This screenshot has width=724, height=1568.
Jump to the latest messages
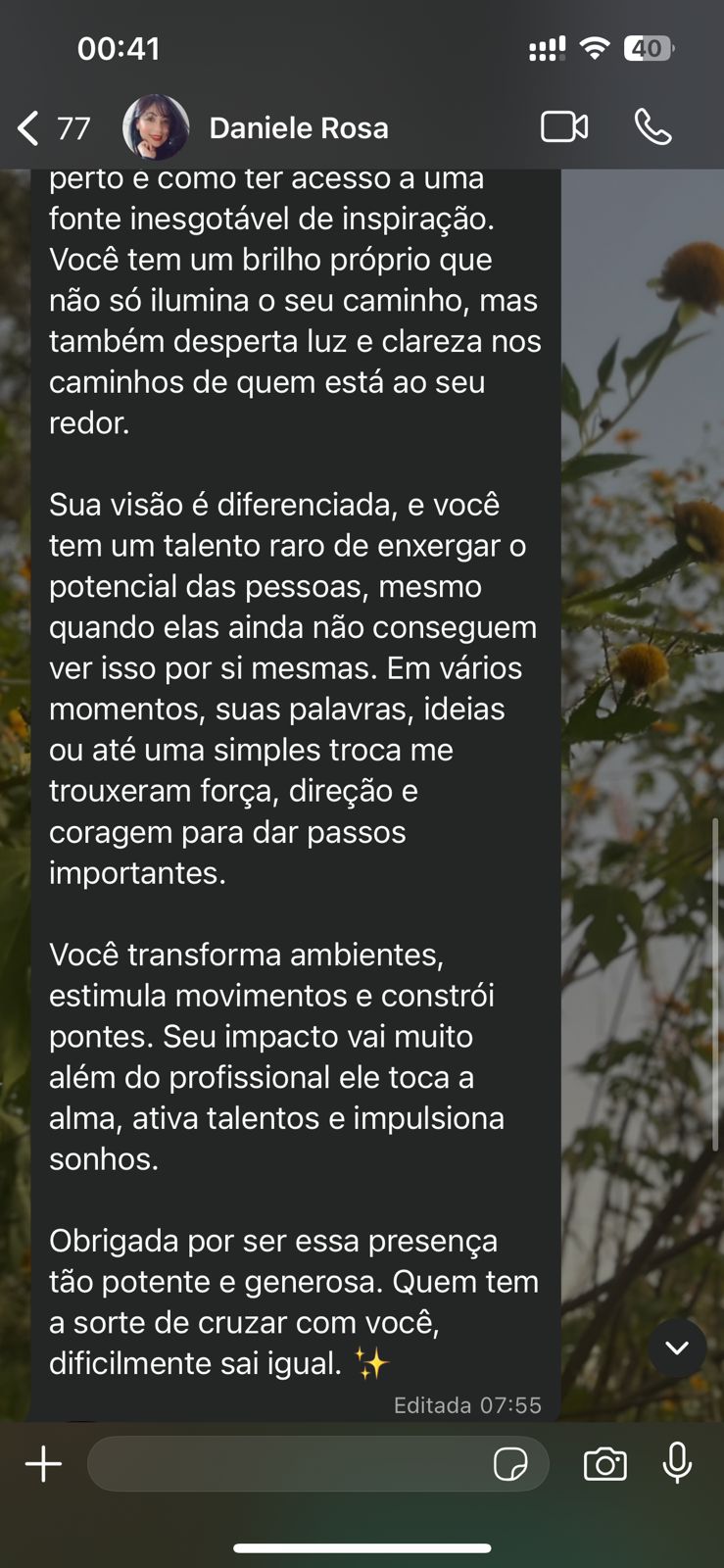676,1348
